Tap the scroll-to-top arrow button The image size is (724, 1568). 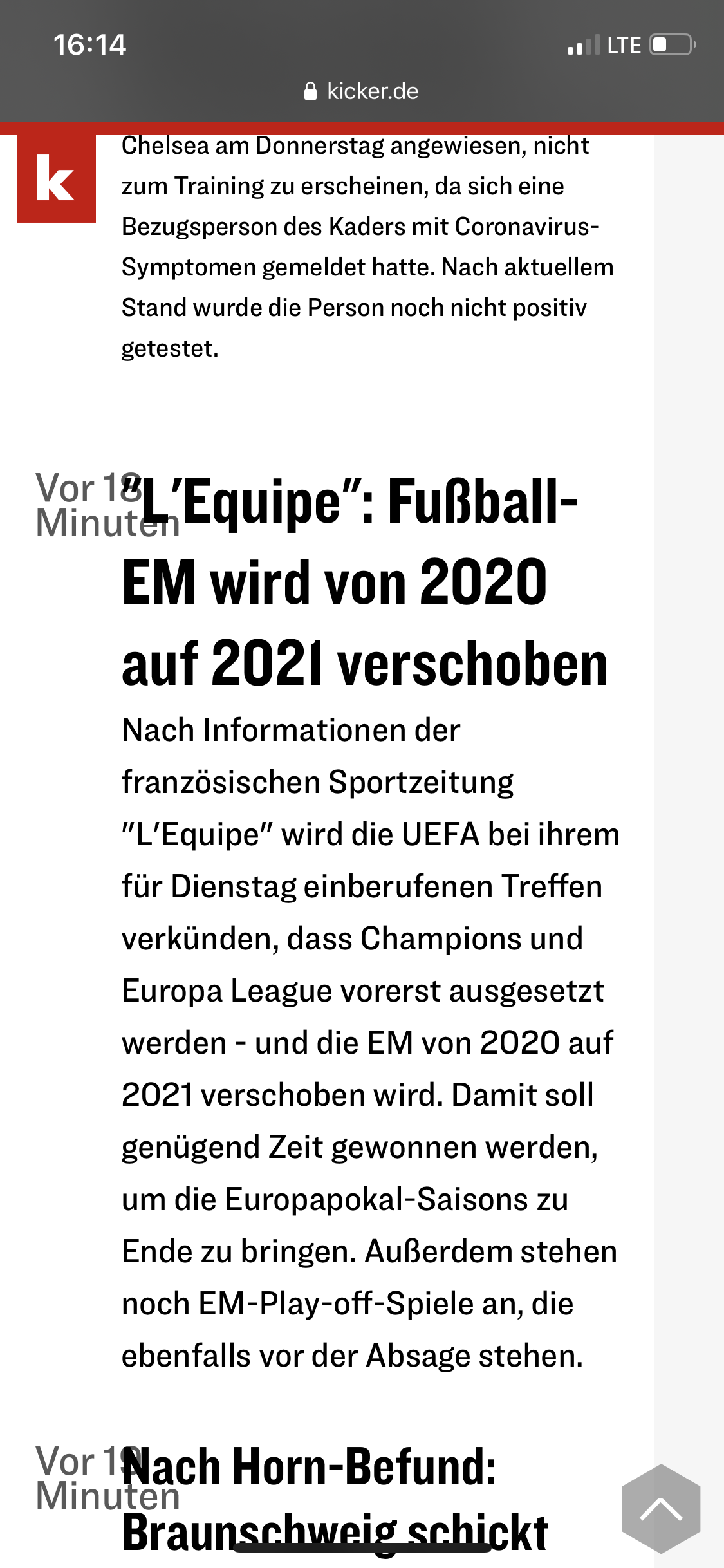pyautogui.click(x=661, y=1508)
